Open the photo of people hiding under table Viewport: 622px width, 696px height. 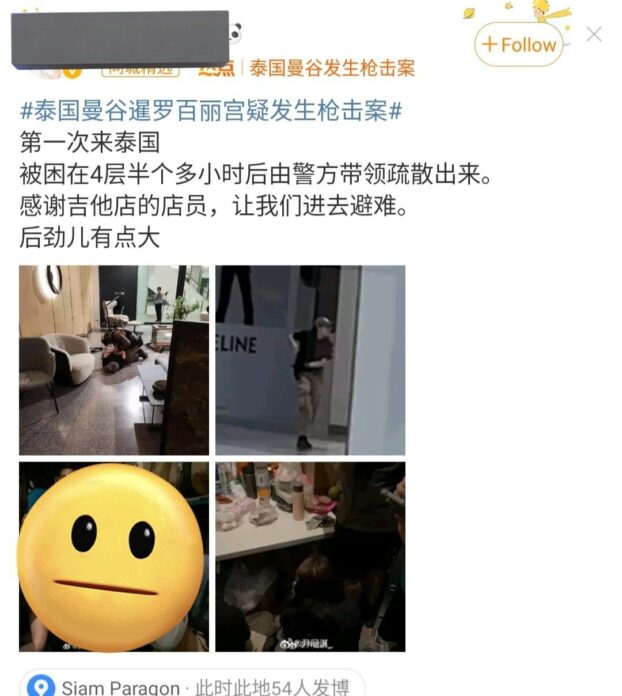click(x=310, y=556)
